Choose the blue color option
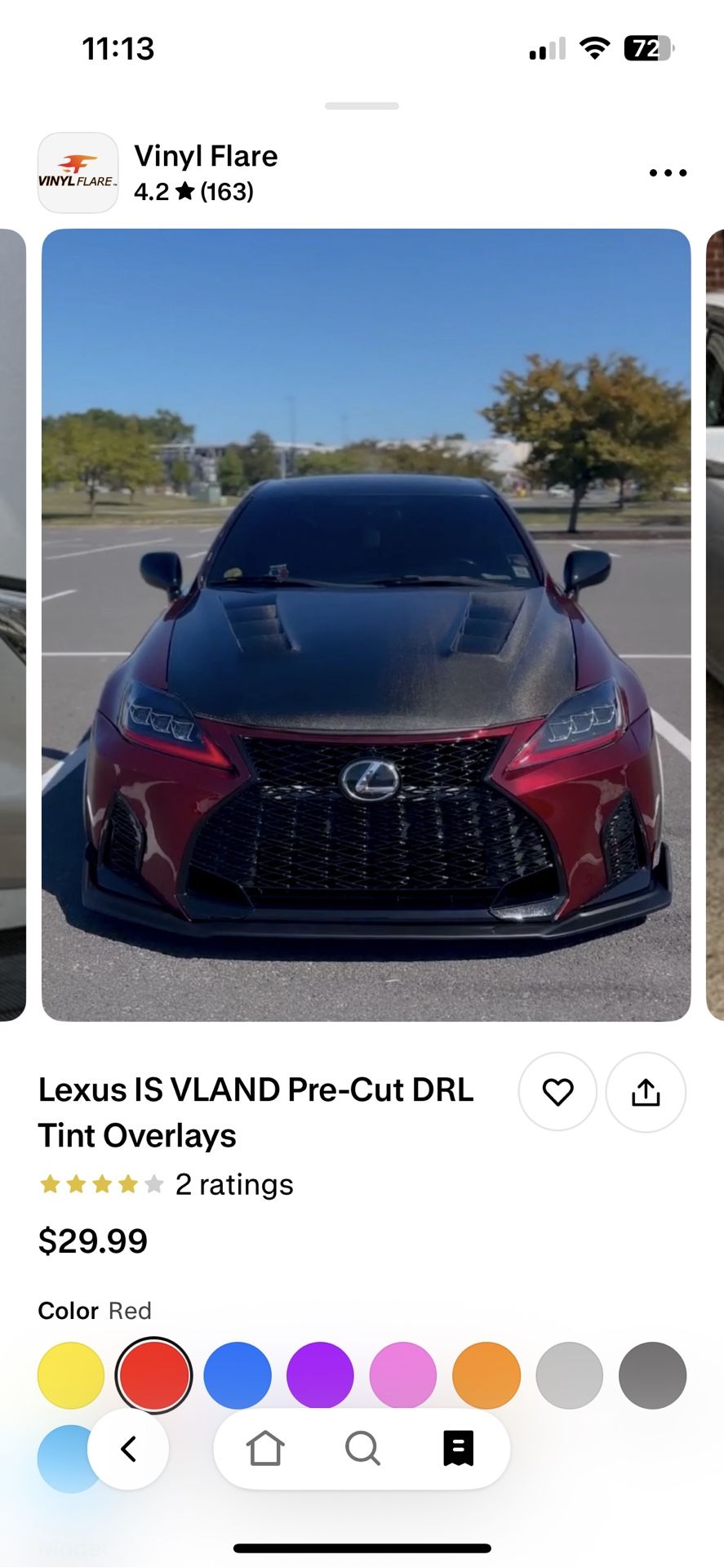The height and width of the screenshot is (1568, 724). coord(237,1375)
